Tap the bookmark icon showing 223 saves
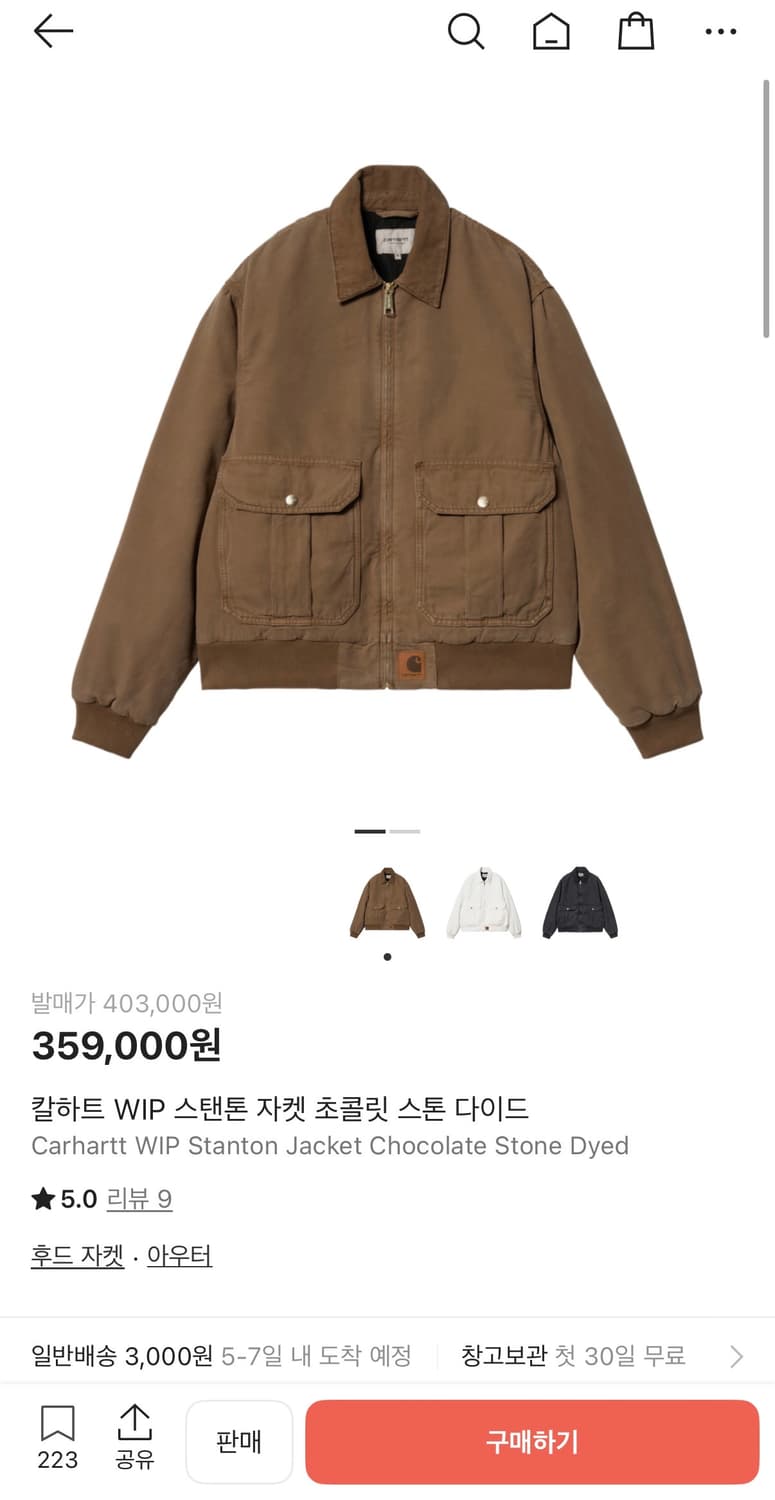The height and width of the screenshot is (1500, 775). [x=57, y=1425]
